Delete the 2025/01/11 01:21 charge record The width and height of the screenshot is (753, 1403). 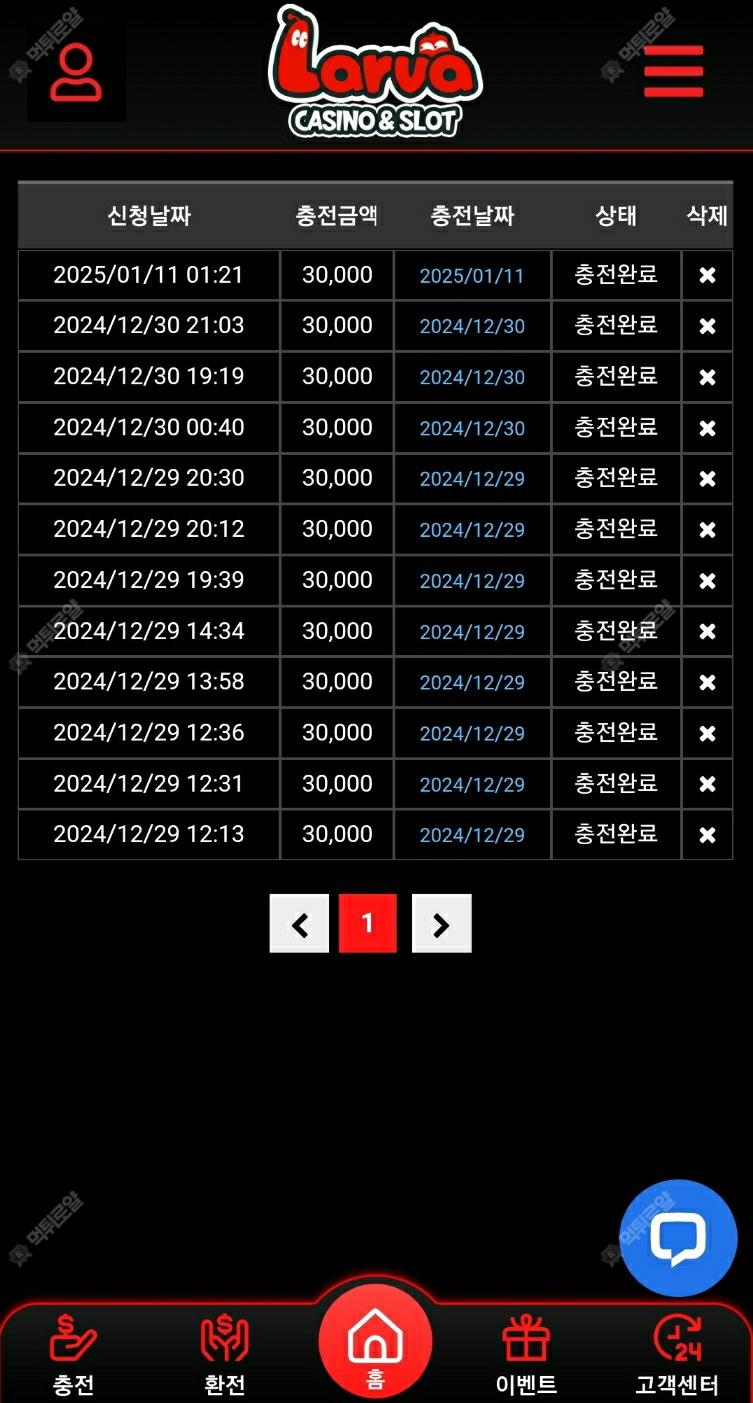[707, 275]
